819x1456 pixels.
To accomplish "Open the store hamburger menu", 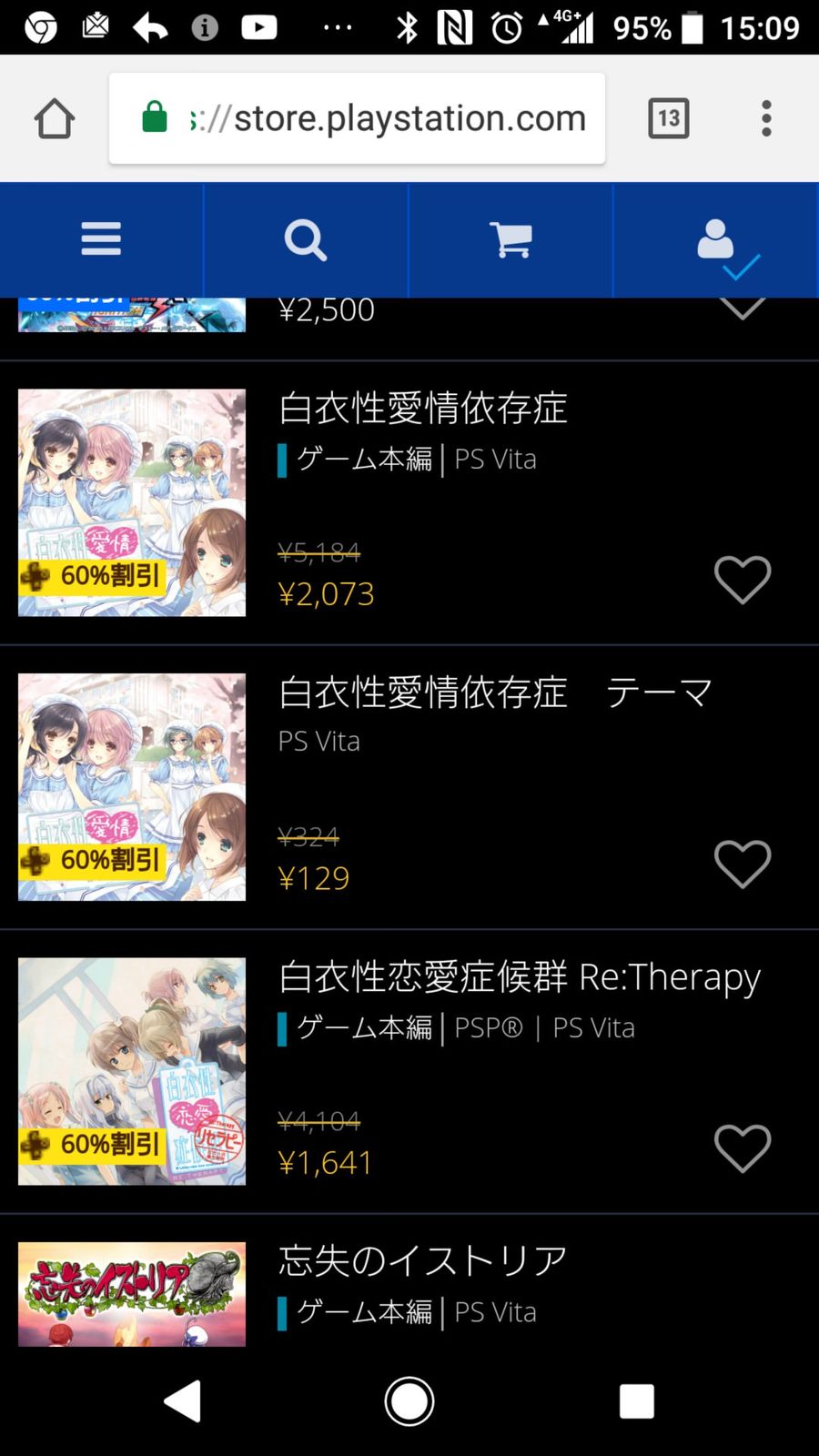I will tap(101, 239).
